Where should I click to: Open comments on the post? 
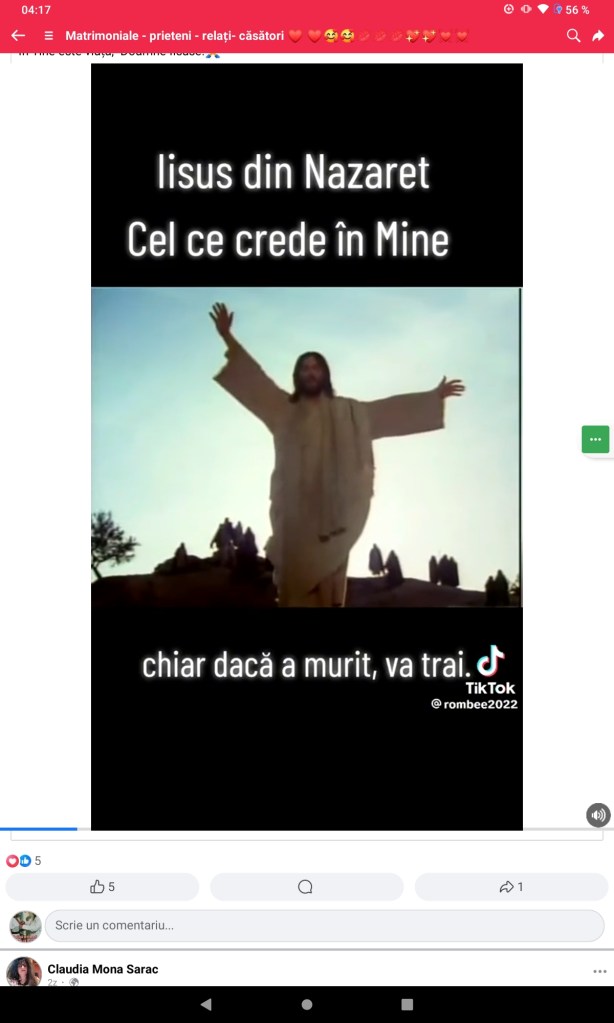[306, 886]
